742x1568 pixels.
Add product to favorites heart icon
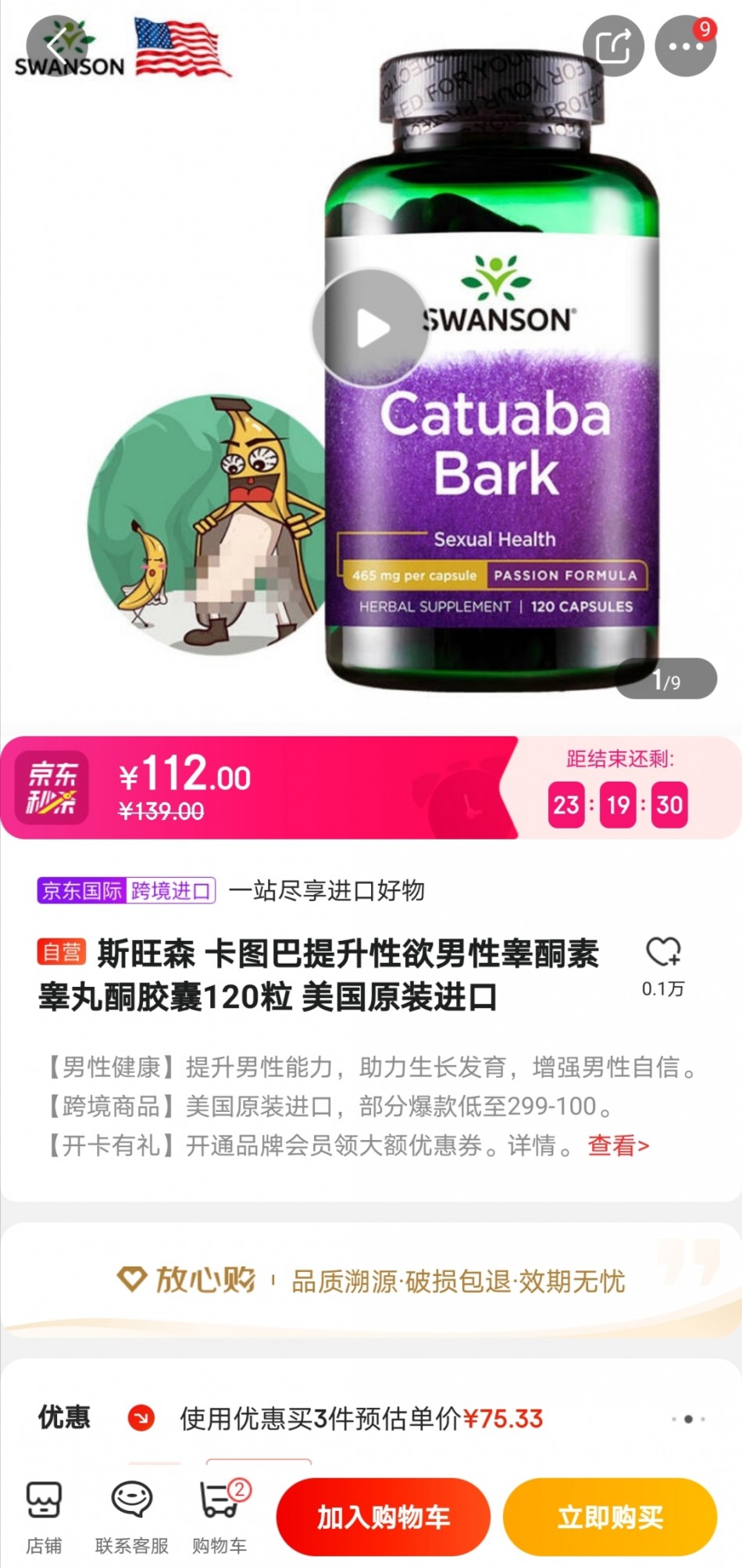[663, 953]
